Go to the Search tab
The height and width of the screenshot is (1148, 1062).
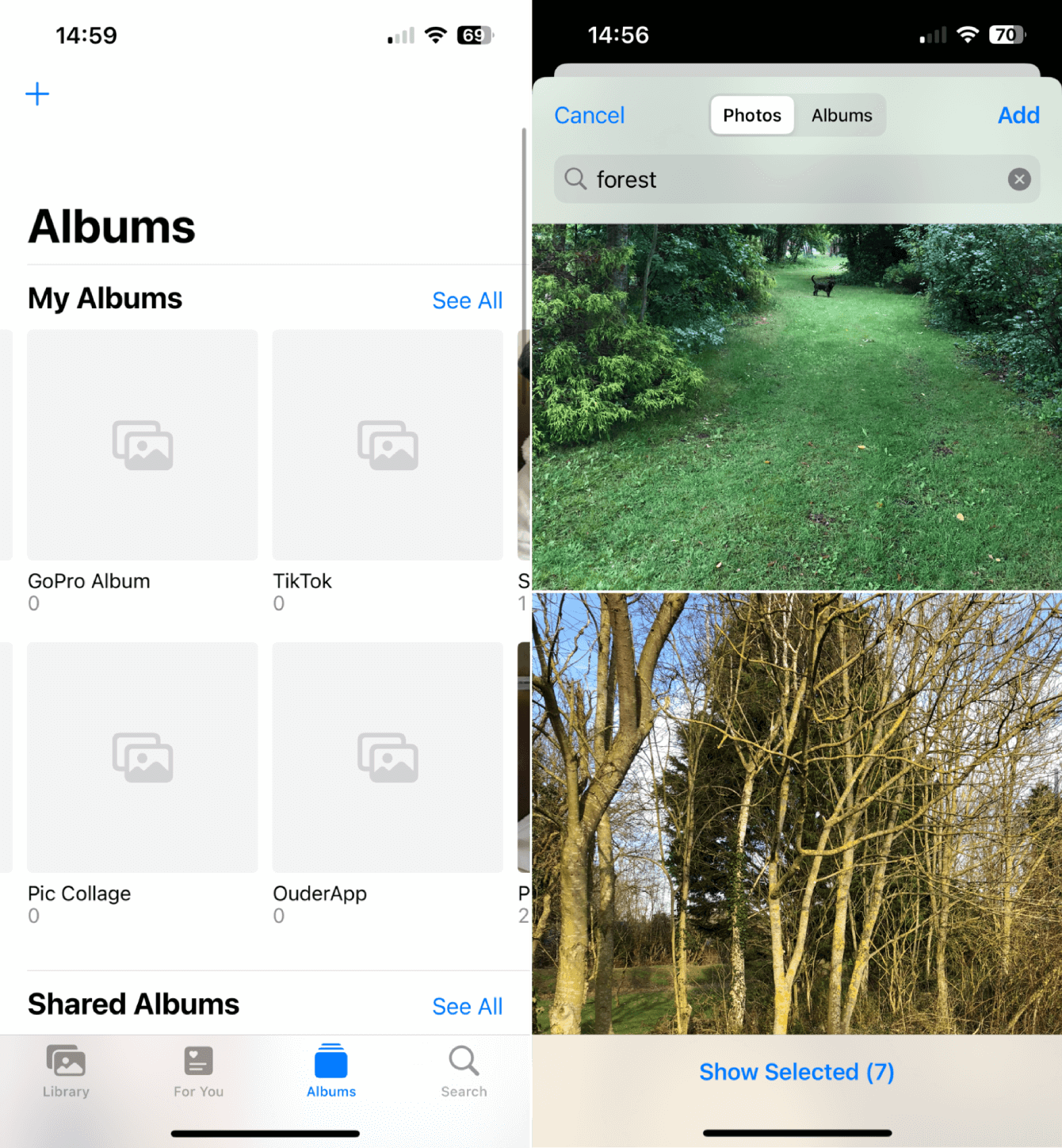click(464, 1071)
